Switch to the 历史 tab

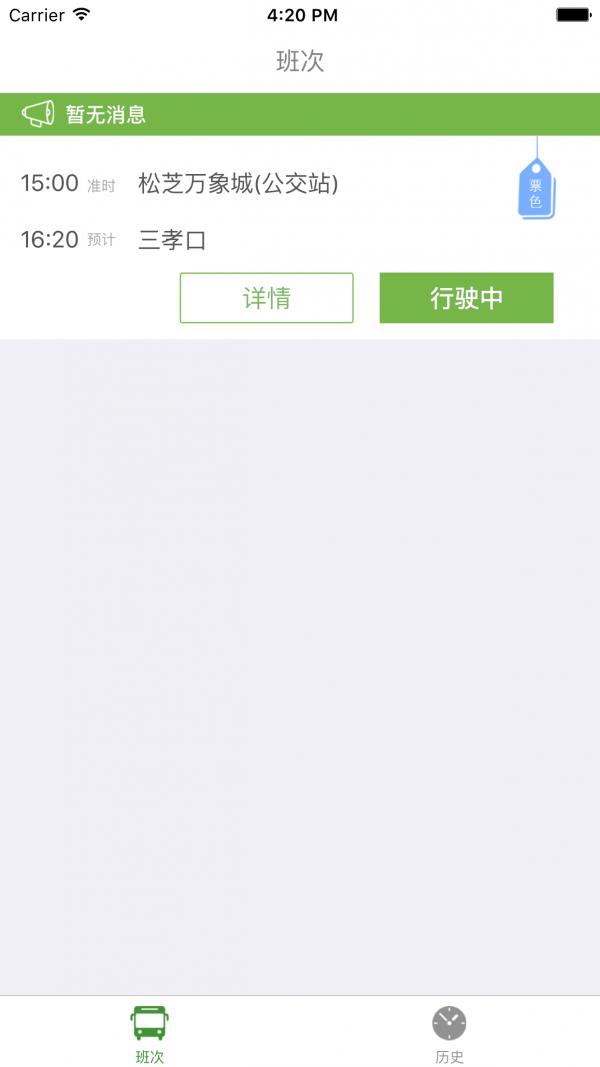450,1034
